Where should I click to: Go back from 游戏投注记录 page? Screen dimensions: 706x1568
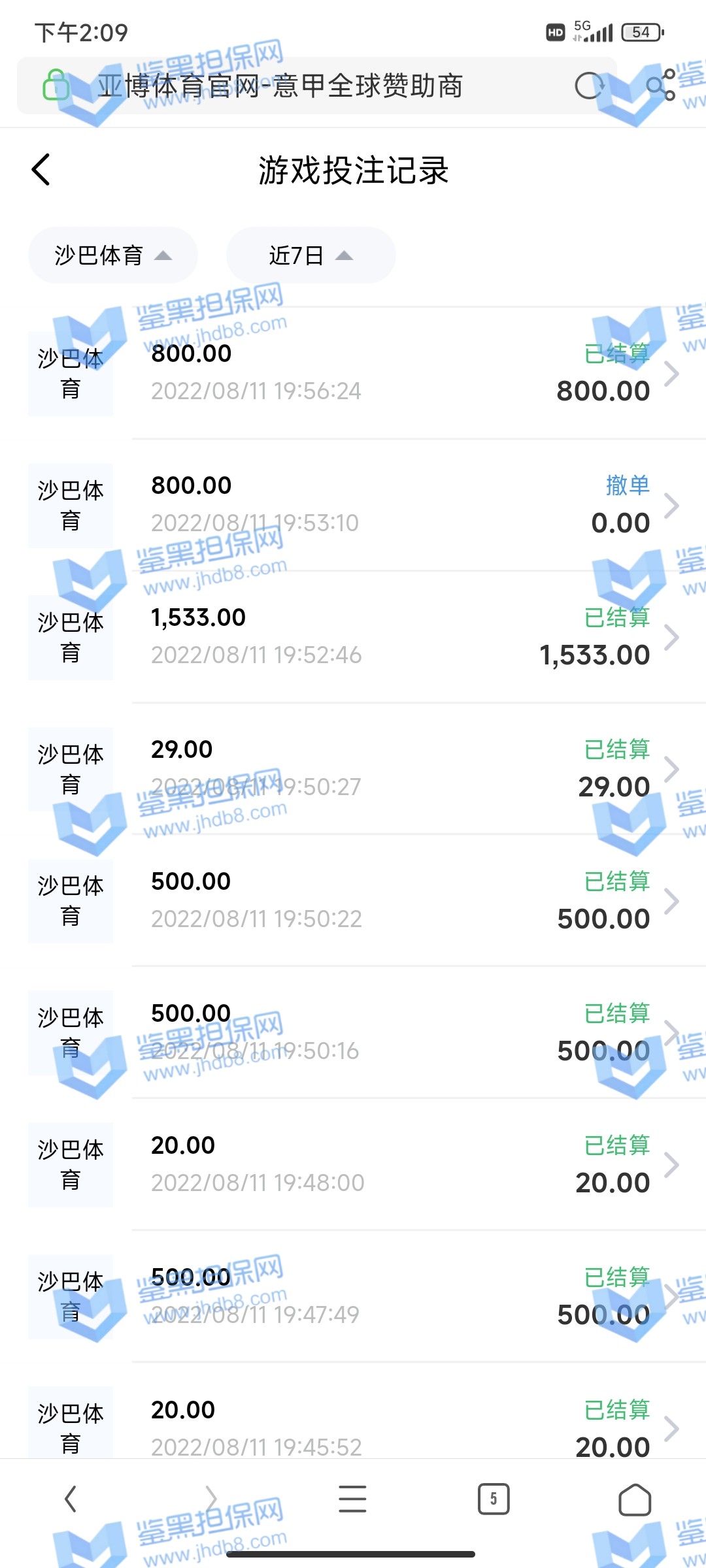point(41,170)
